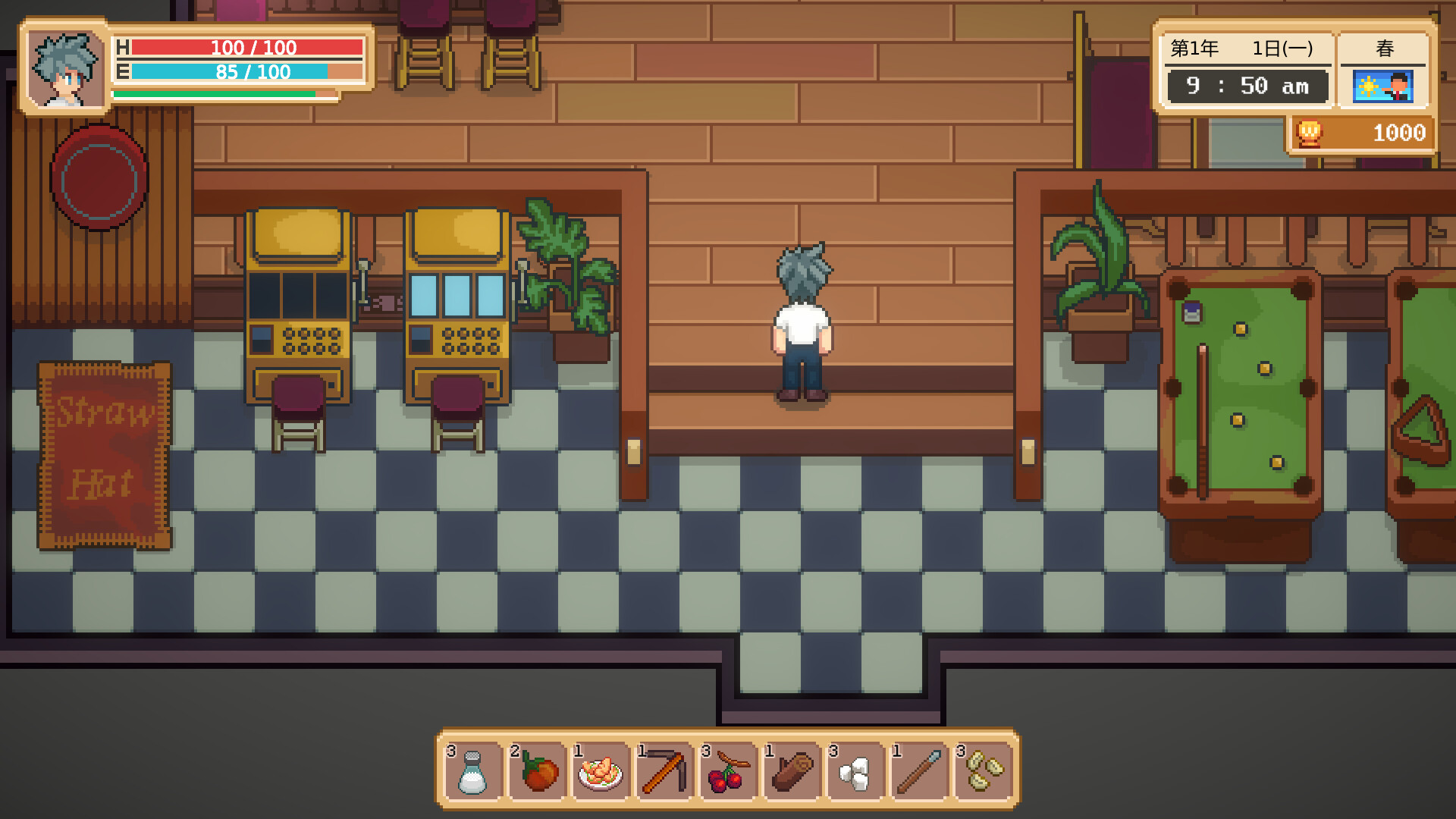Select the tomato hotbar slot
The width and height of the screenshot is (1456, 819).
[x=537, y=770]
